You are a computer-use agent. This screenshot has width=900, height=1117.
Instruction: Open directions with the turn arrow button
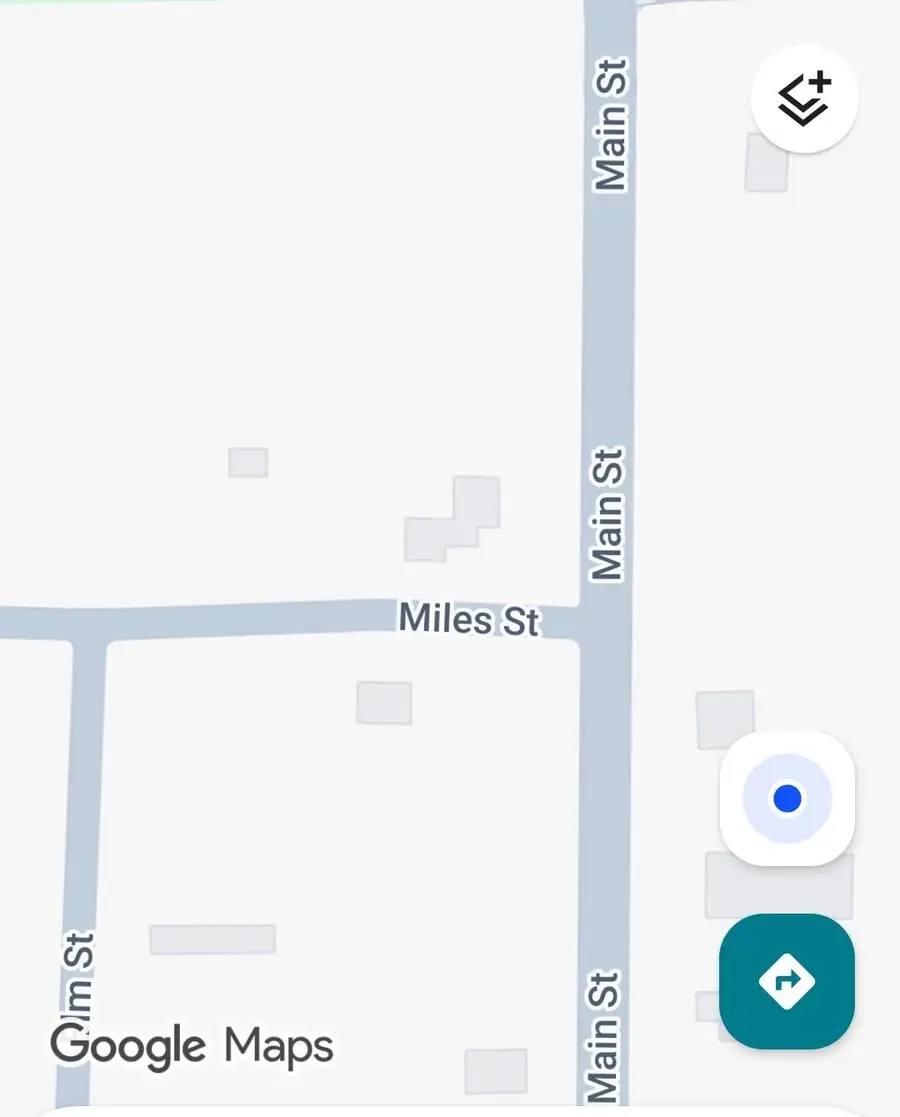coord(787,981)
